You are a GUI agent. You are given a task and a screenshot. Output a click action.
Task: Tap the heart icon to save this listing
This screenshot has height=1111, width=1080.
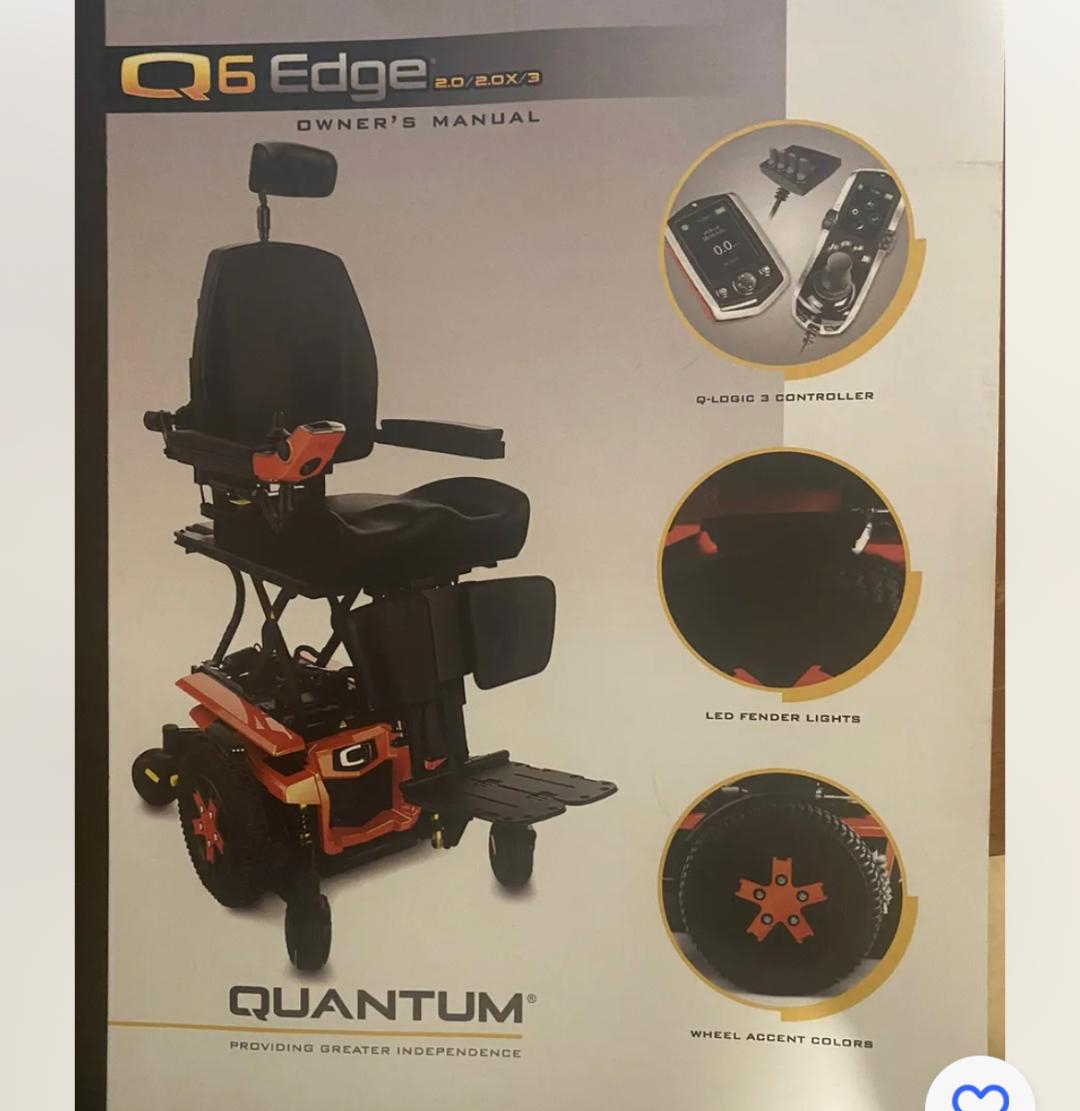pyautogui.click(x=979, y=1092)
